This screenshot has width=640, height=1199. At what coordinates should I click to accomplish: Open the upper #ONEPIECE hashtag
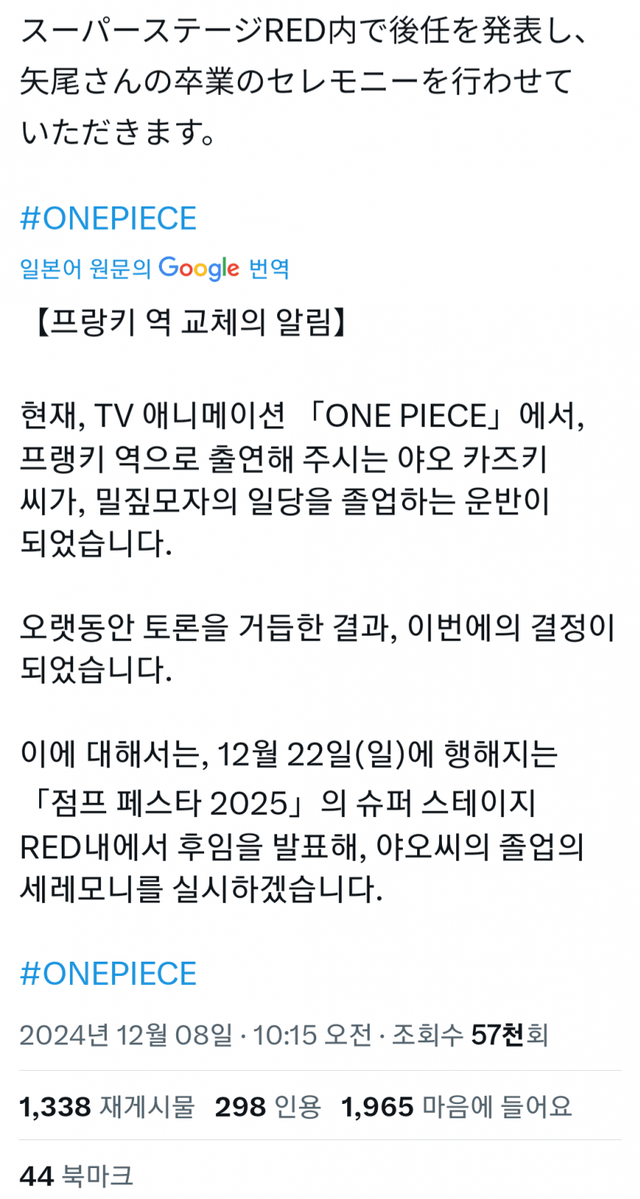click(108, 218)
